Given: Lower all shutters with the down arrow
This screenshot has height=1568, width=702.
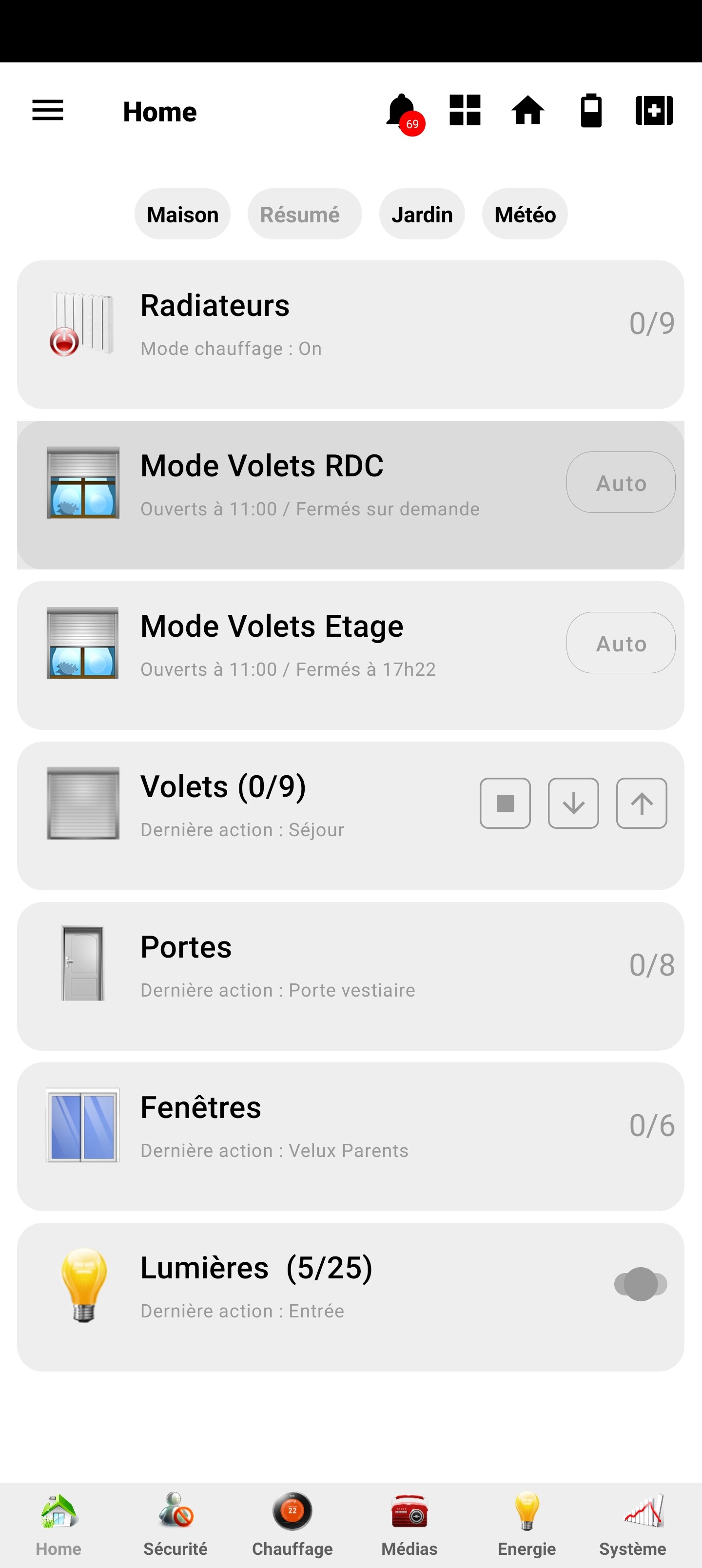Looking at the screenshot, I should [573, 804].
